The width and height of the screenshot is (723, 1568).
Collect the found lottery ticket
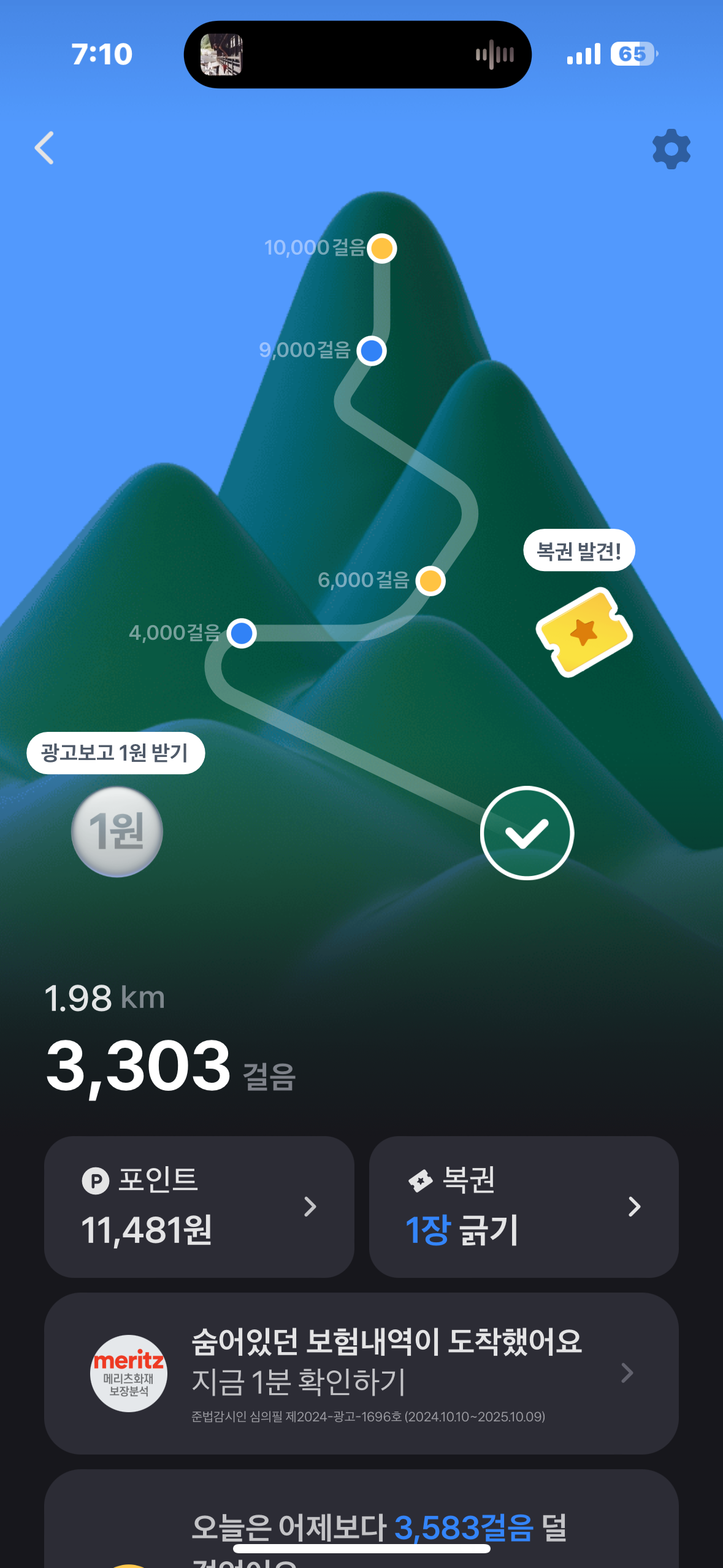click(x=584, y=631)
